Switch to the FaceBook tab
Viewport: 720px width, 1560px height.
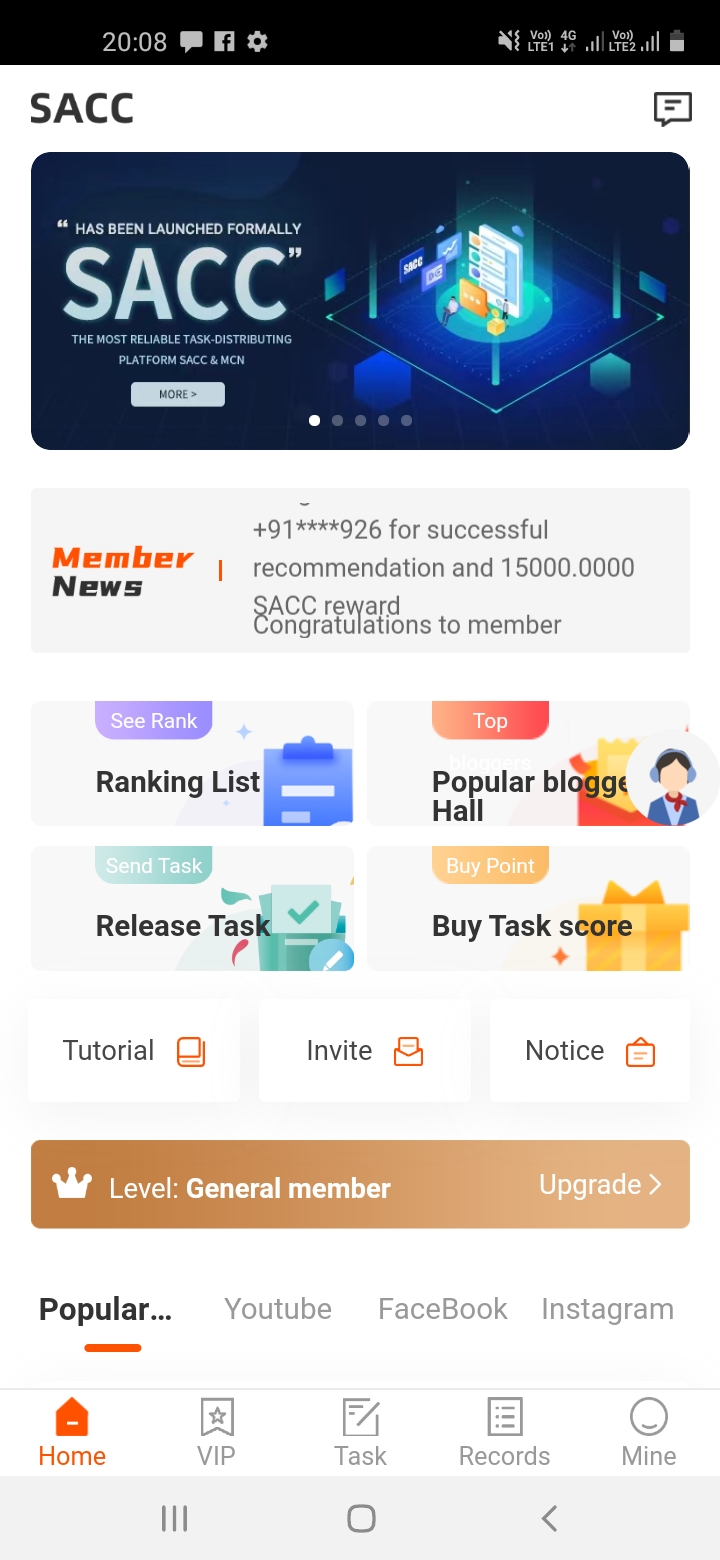tap(443, 1309)
